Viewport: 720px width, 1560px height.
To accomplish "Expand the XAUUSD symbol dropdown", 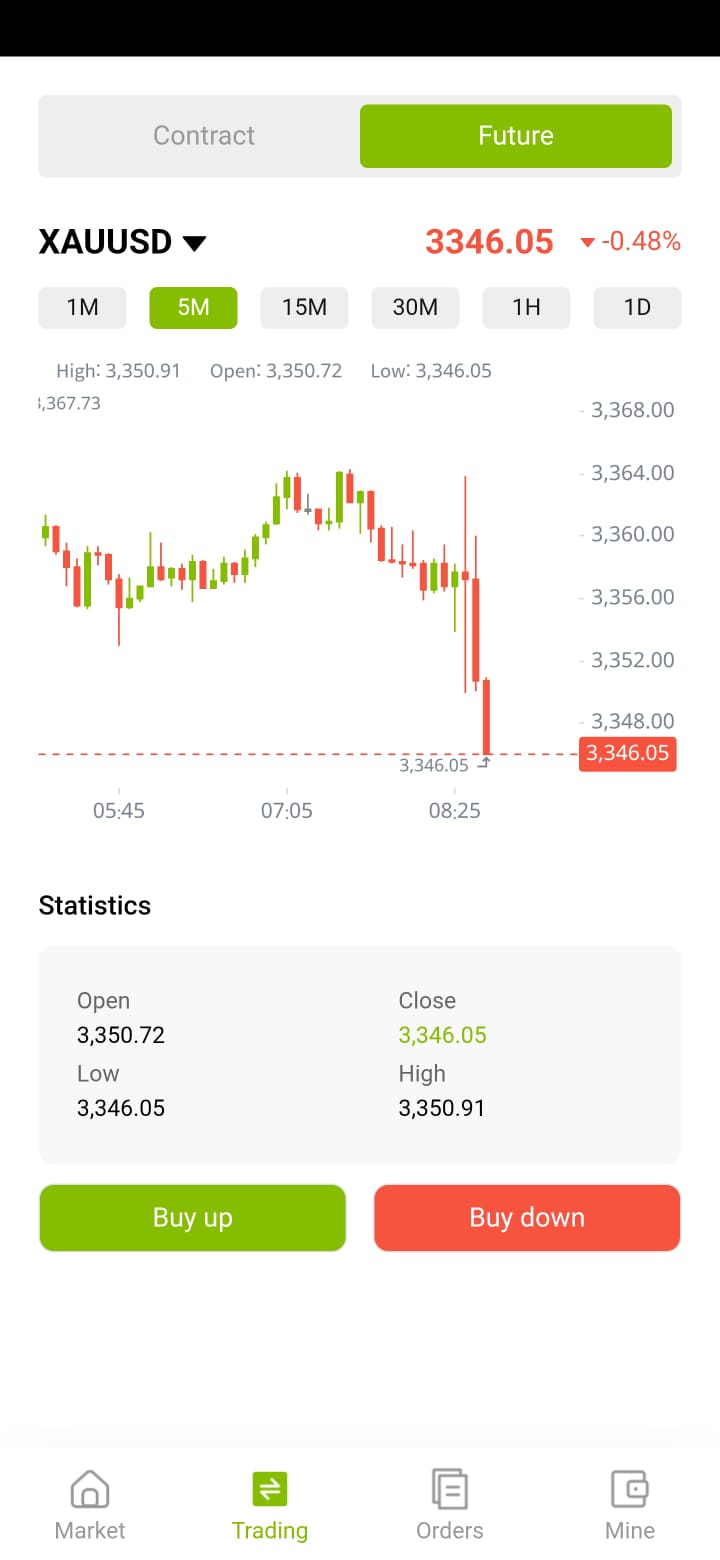I will tap(123, 242).
